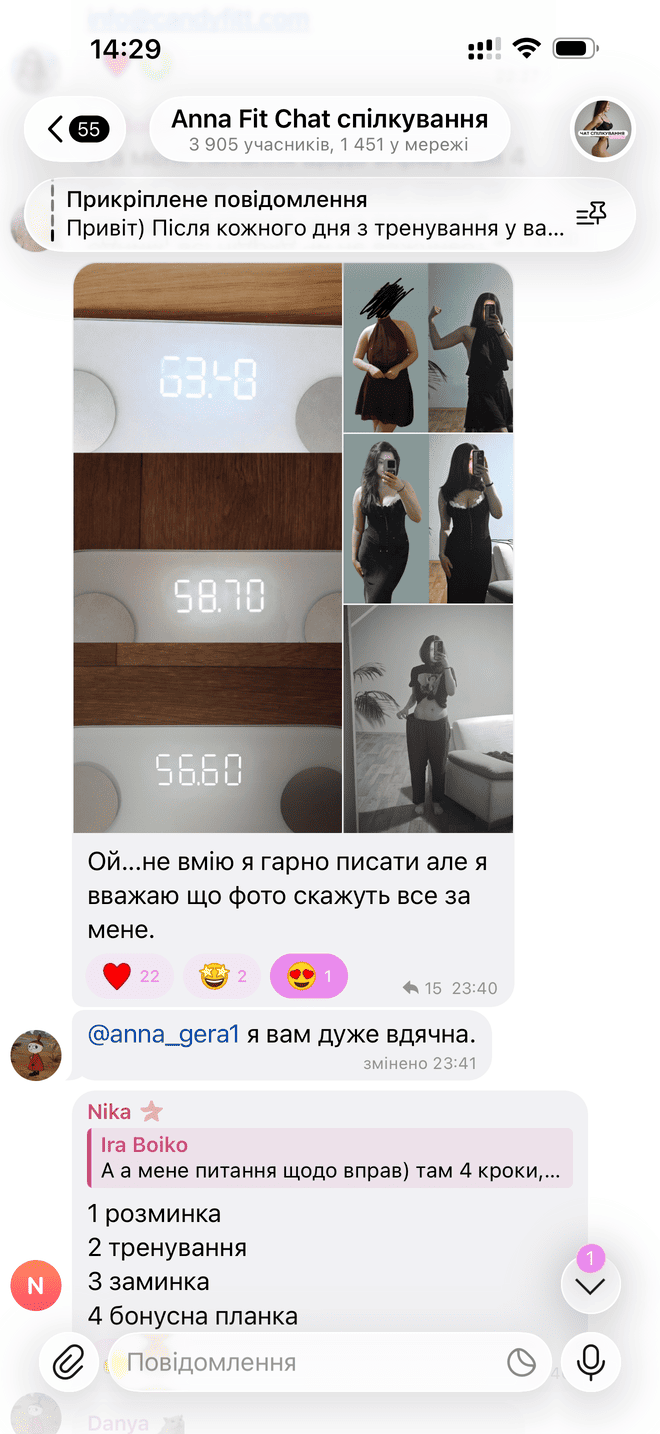Screen dimensions: 660x1434
Task: Jump to latest messages with down arrow
Action: coord(591,1283)
